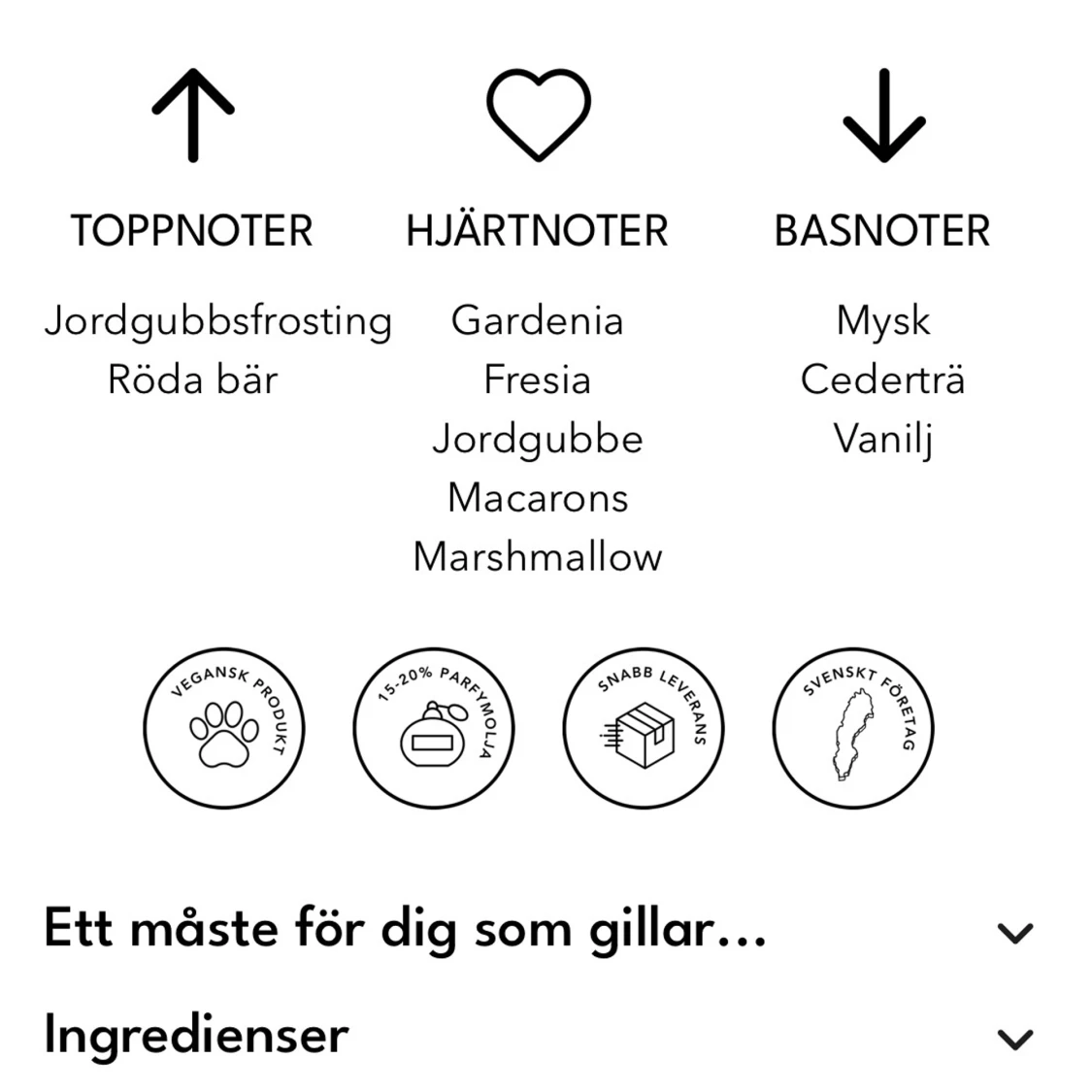Expand the Ingredienser section
This screenshot has width=1092, height=1092.
(1014, 1039)
